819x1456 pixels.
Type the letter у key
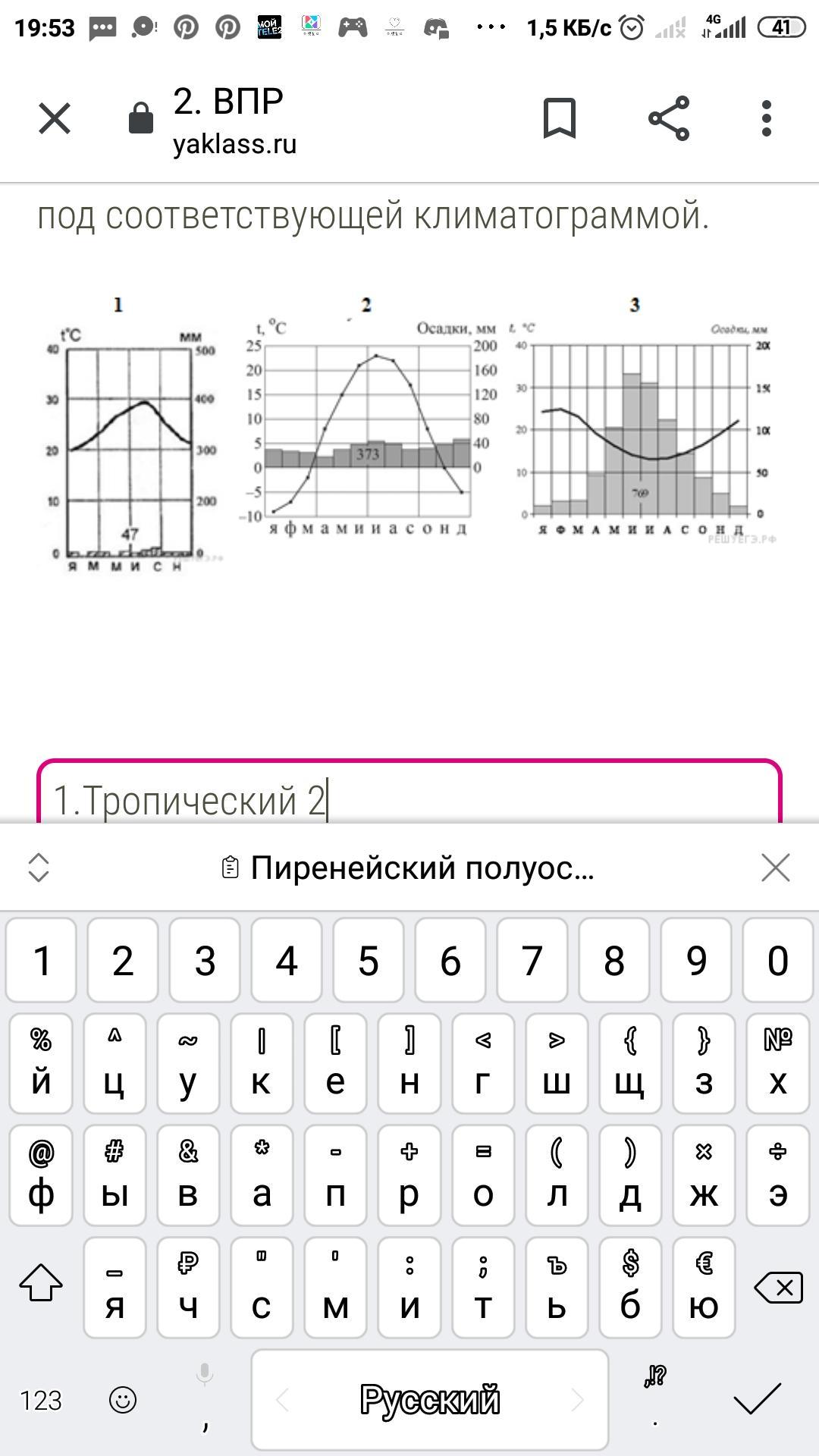tap(188, 1063)
